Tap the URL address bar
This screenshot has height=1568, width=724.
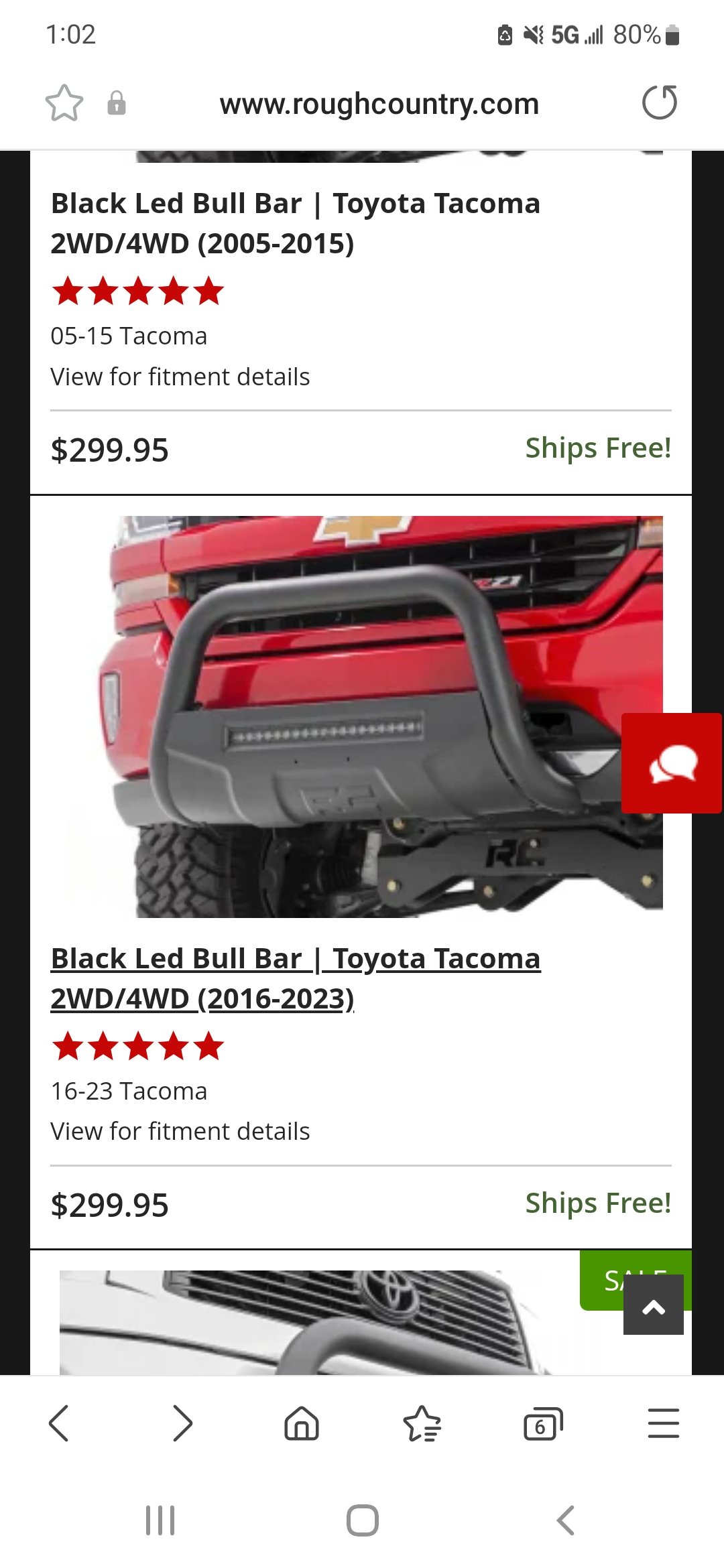379,104
